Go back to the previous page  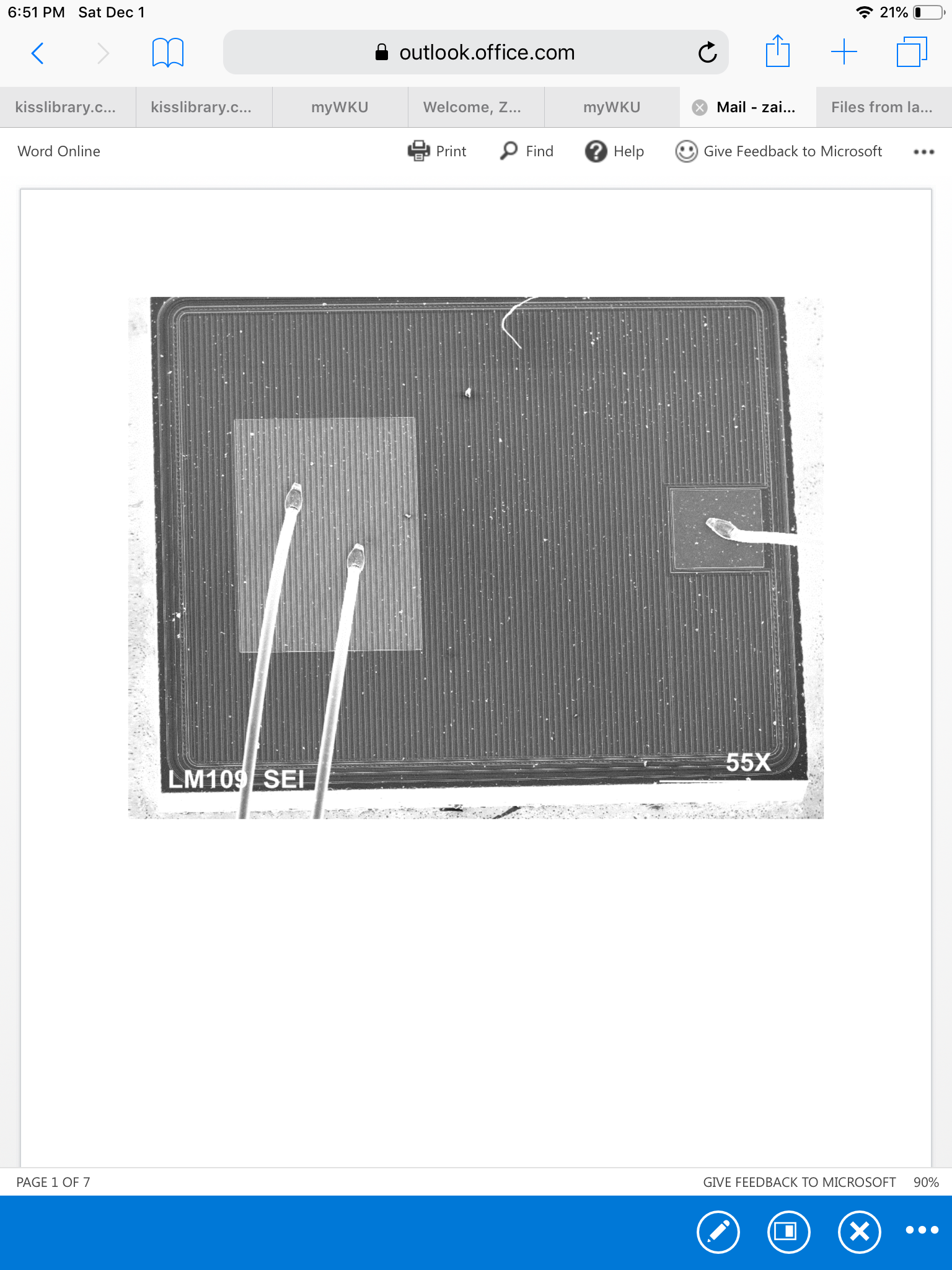pos(38,53)
